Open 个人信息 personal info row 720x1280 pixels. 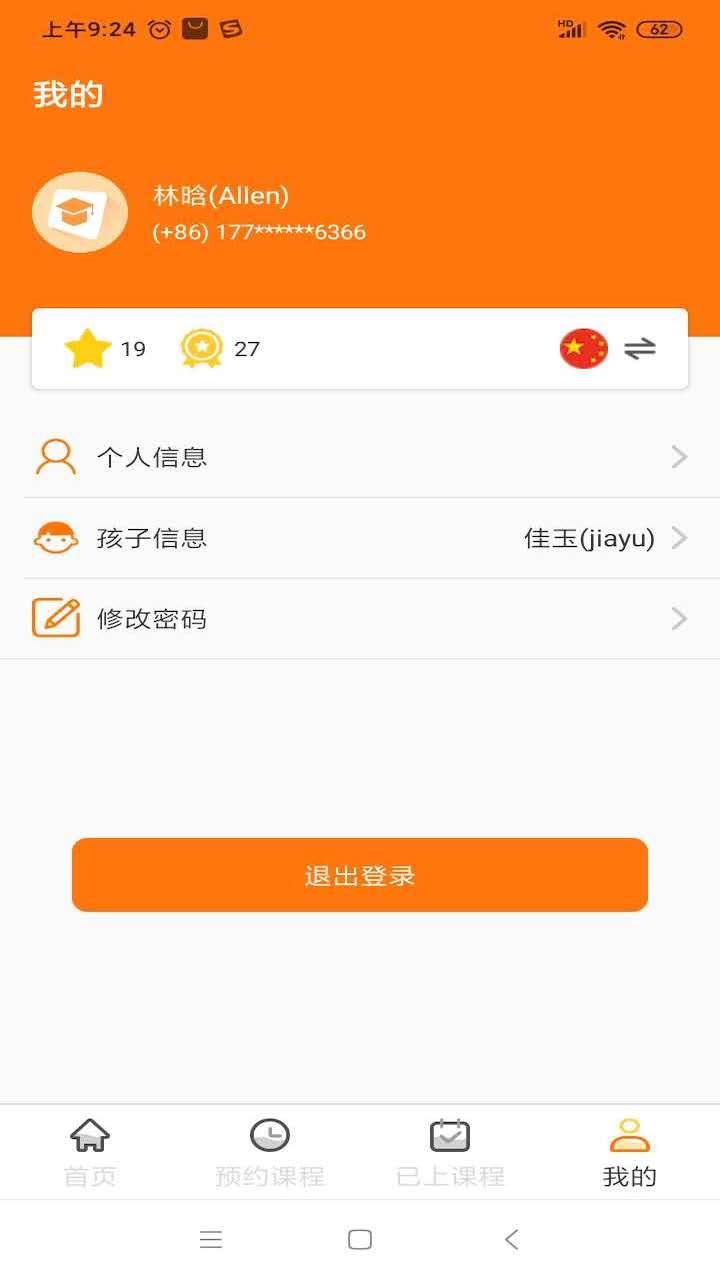[360, 457]
